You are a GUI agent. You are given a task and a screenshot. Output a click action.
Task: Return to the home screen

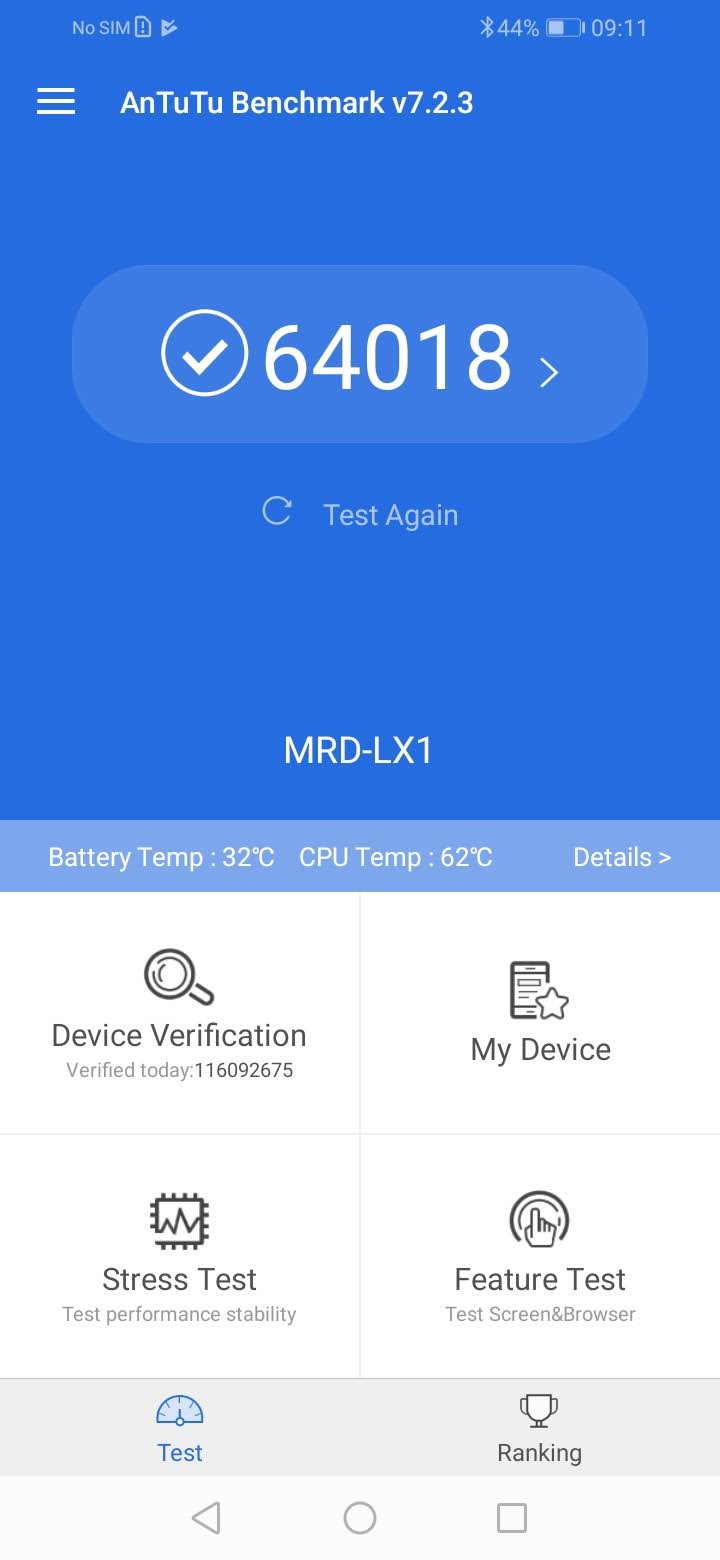tap(360, 1518)
